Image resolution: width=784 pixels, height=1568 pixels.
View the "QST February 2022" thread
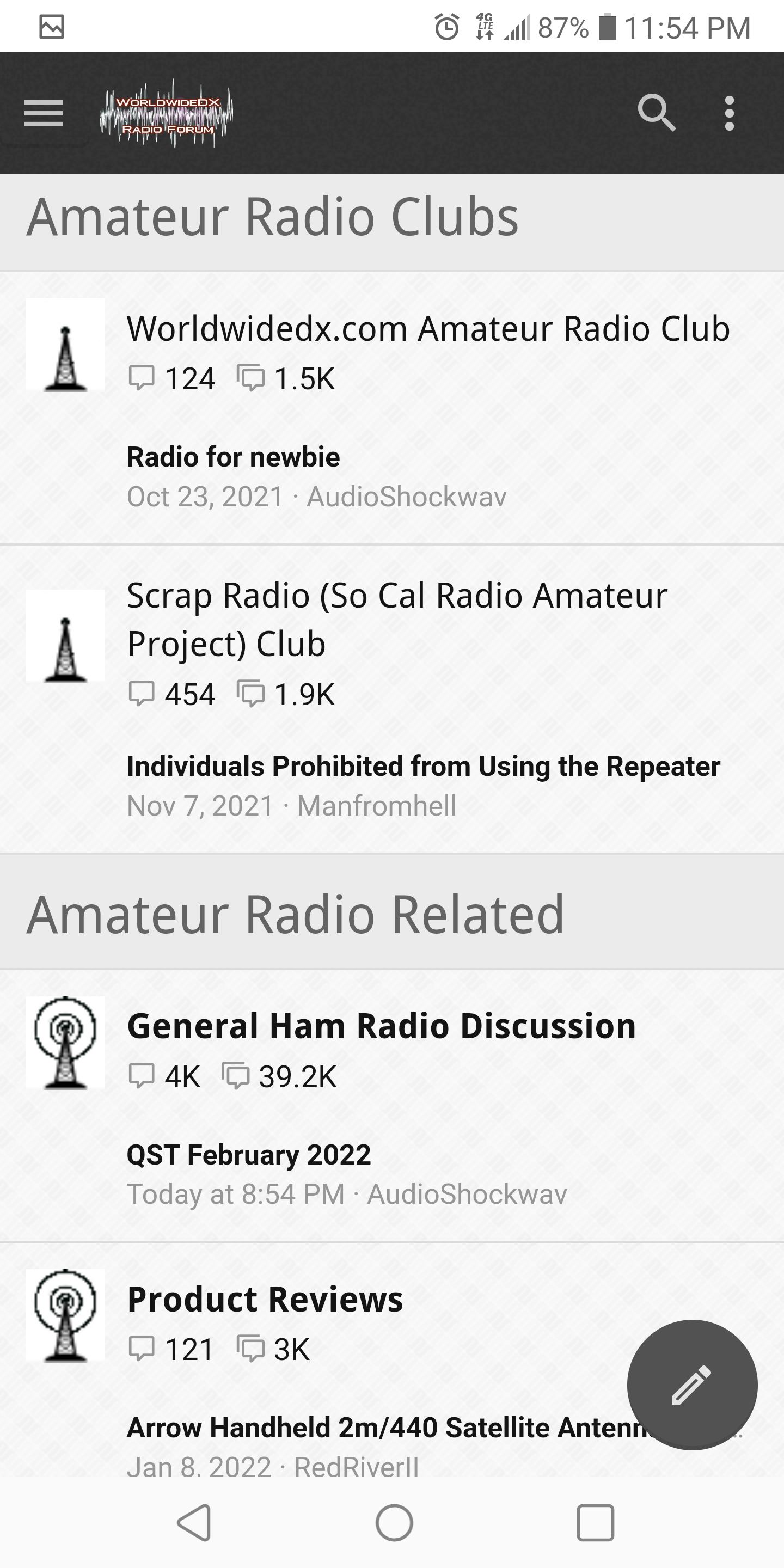tap(248, 1155)
